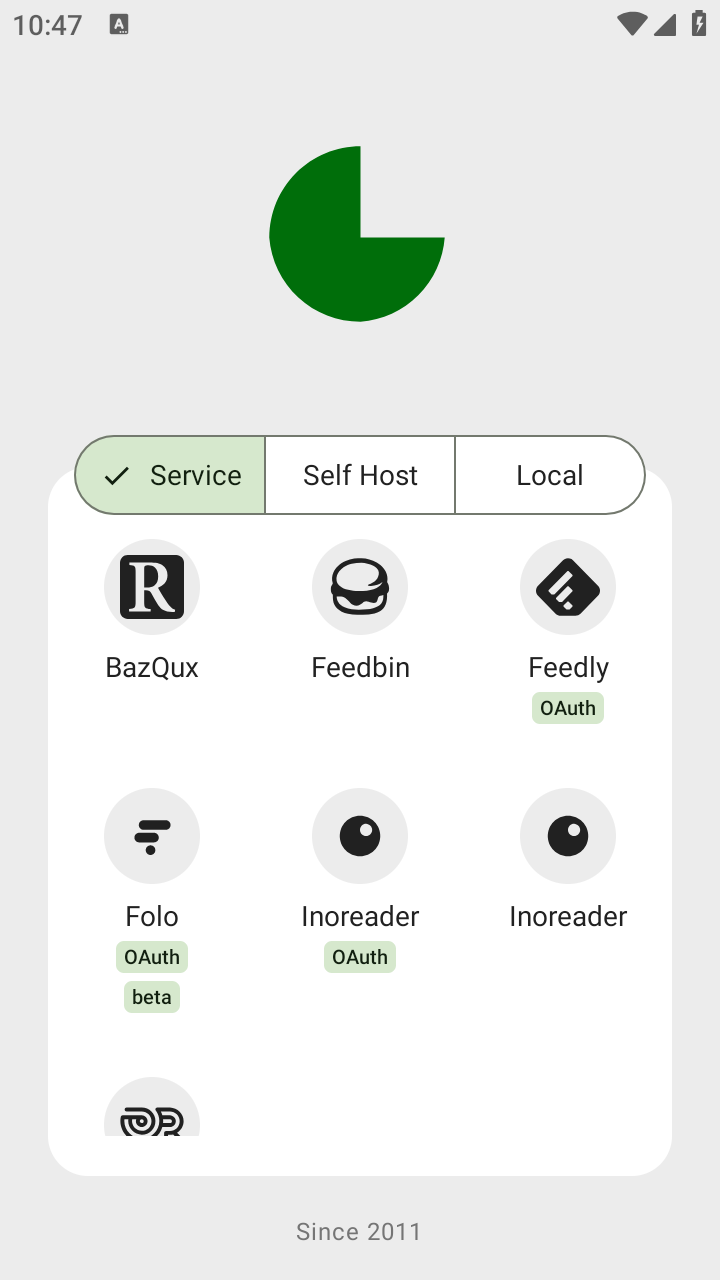Select the Service segment
The image size is (720, 1280).
(x=171, y=475)
